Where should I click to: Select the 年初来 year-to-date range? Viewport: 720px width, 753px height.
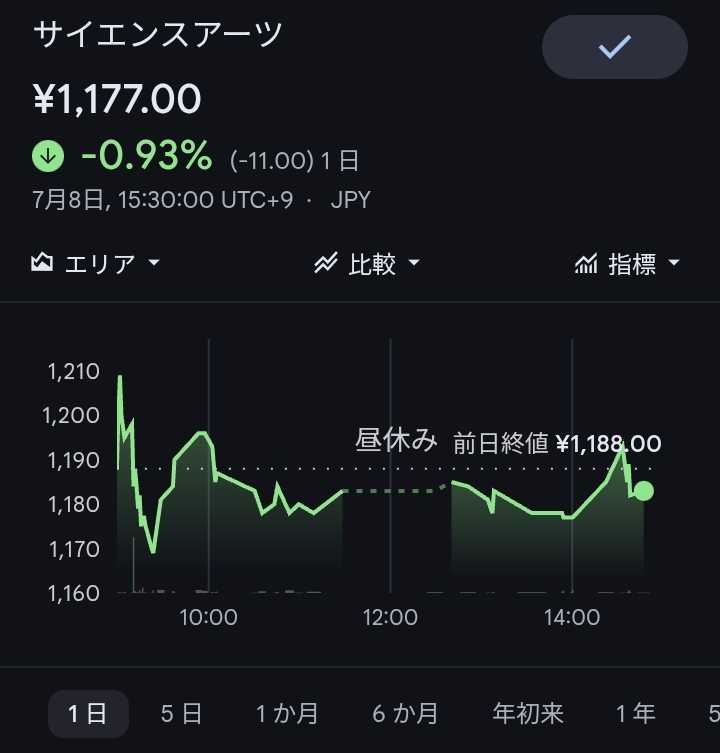click(528, 714)
